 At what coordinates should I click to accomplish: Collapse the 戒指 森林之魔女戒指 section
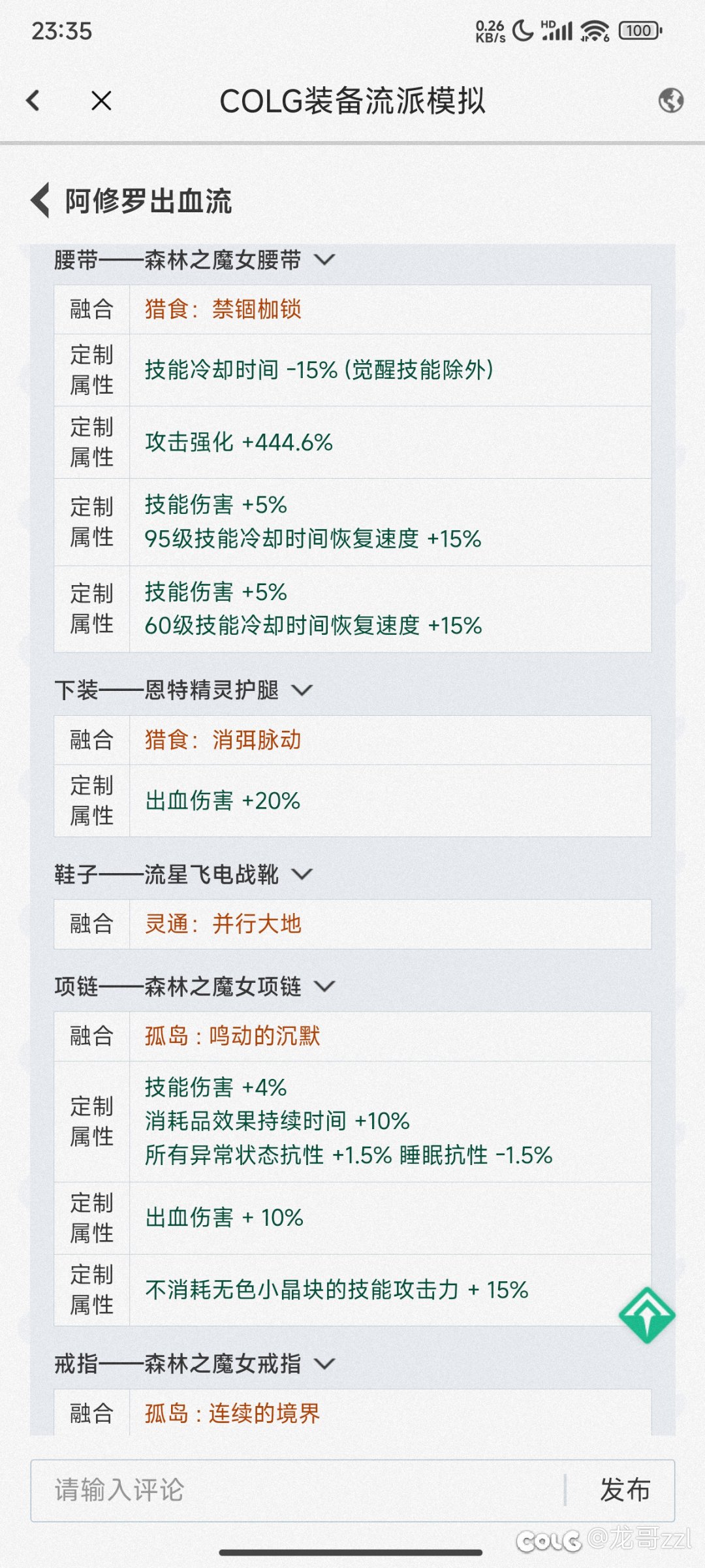pos(324,1364)
